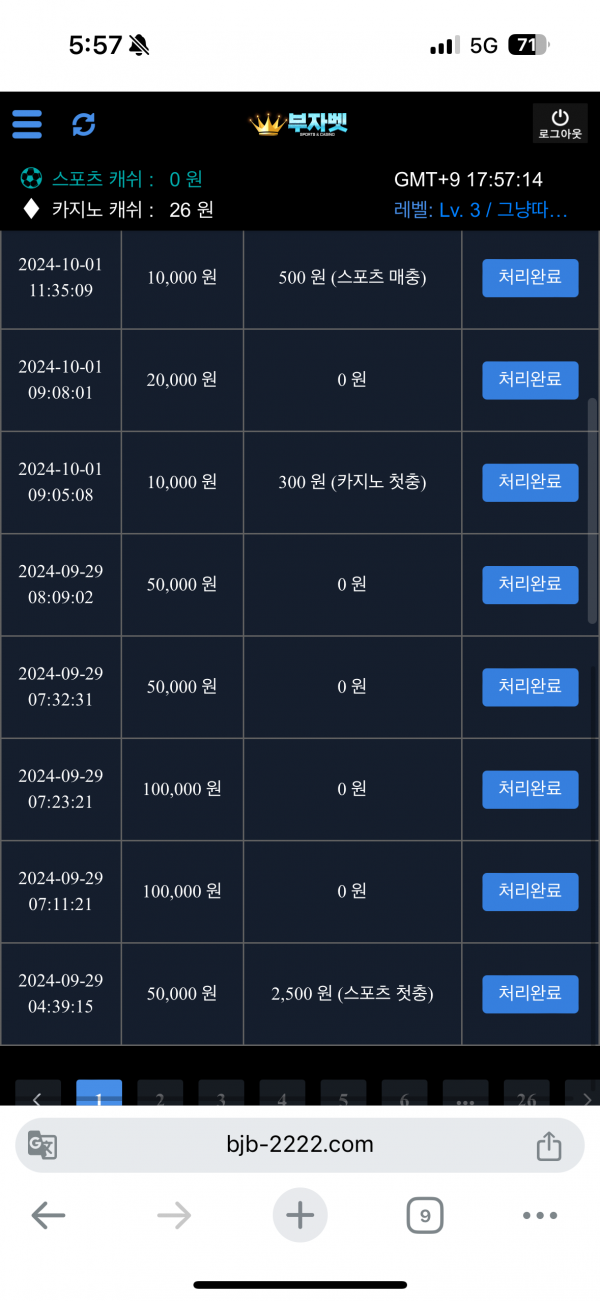This screenshot has height=1301, width=600.
Task: Select 처리완료 on the 09:05:08 row
Action: coord(530,482)
